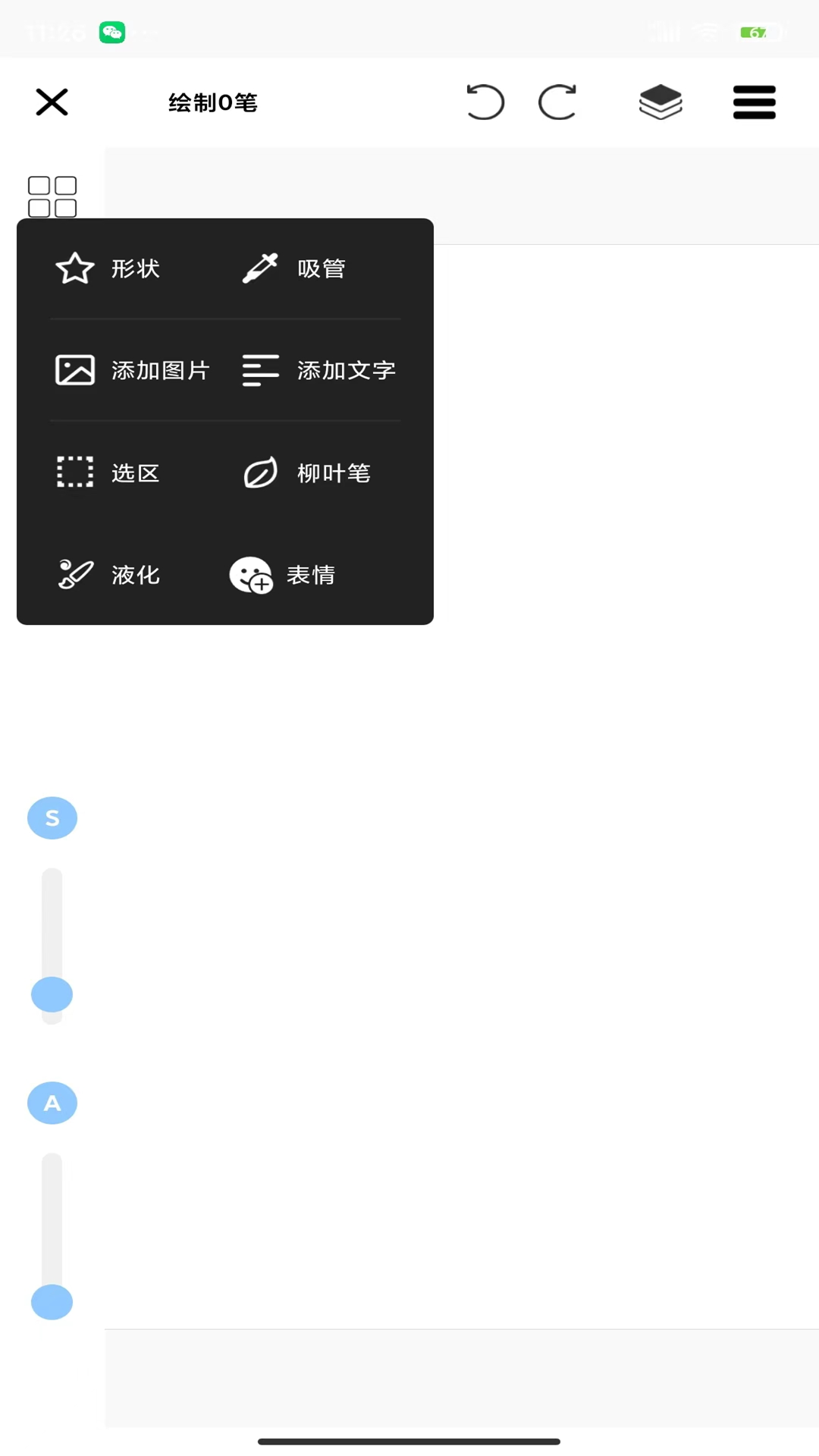This screenshot has width=819, height=1456.
Task: Choose 添加文字 to add text
Action: pos(318,370)
